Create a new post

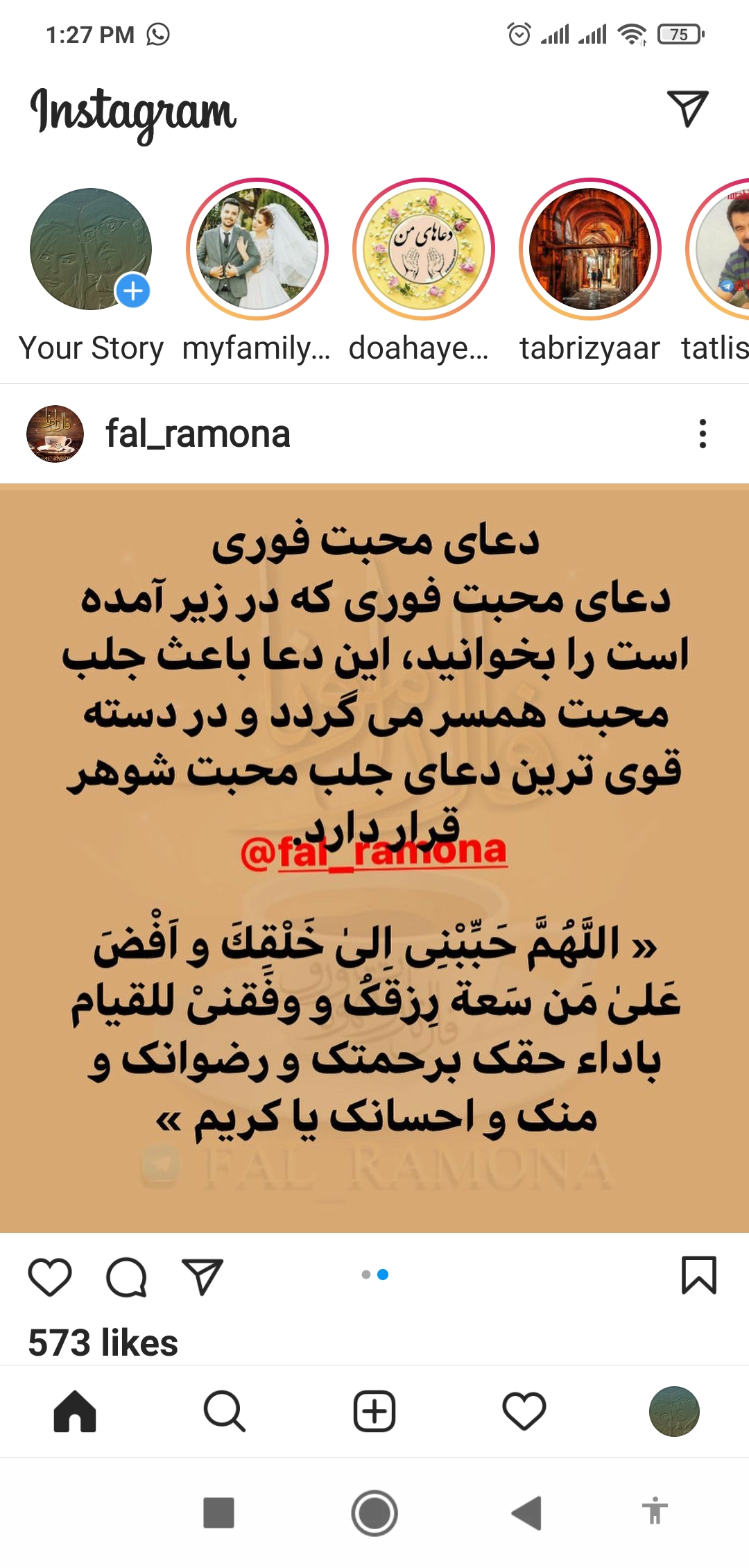tap(374, 1411)
